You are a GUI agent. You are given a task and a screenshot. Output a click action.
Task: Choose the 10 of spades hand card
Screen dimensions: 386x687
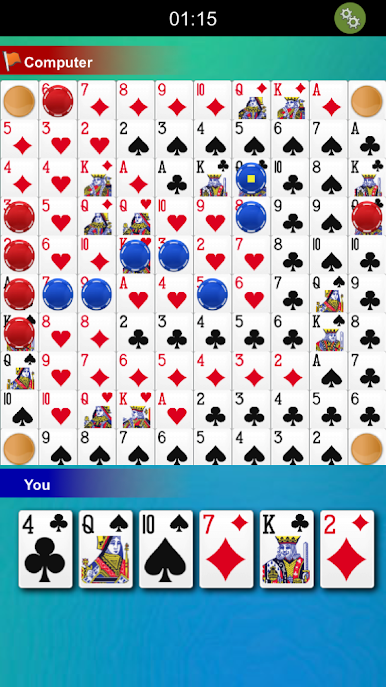[x=166, y=549]
